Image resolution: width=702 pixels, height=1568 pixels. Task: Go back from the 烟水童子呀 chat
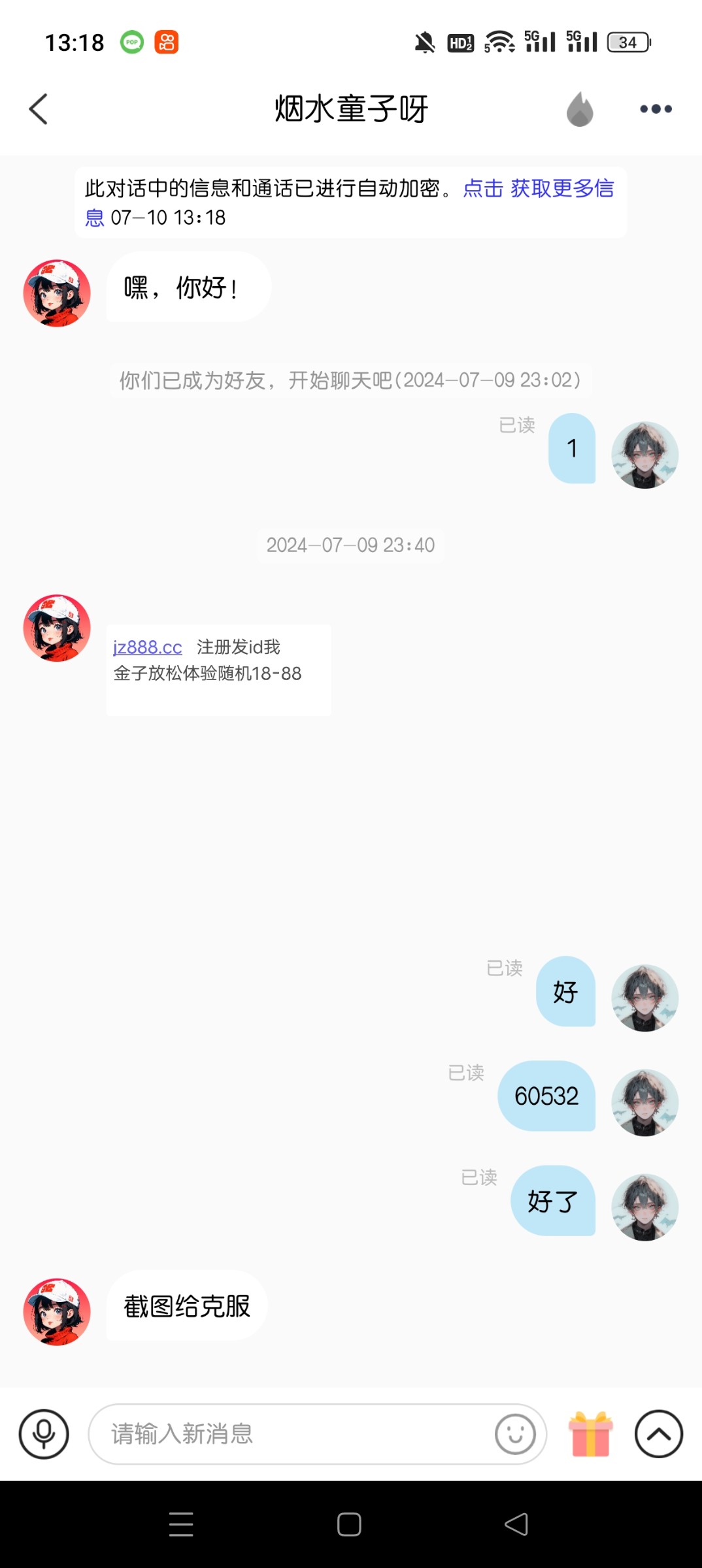39,108
